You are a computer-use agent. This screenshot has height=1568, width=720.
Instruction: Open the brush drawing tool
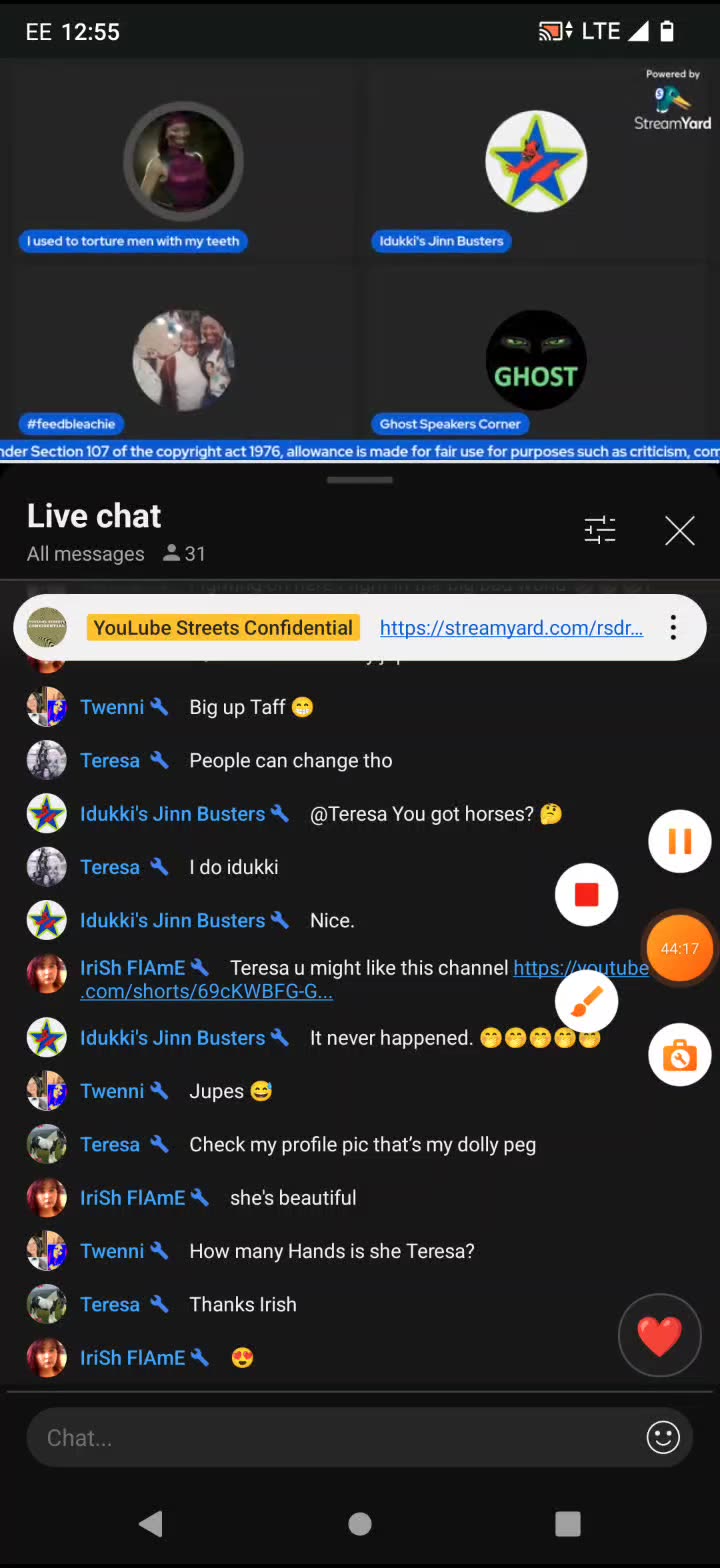pyautogui.click(x=587, y=1001)
